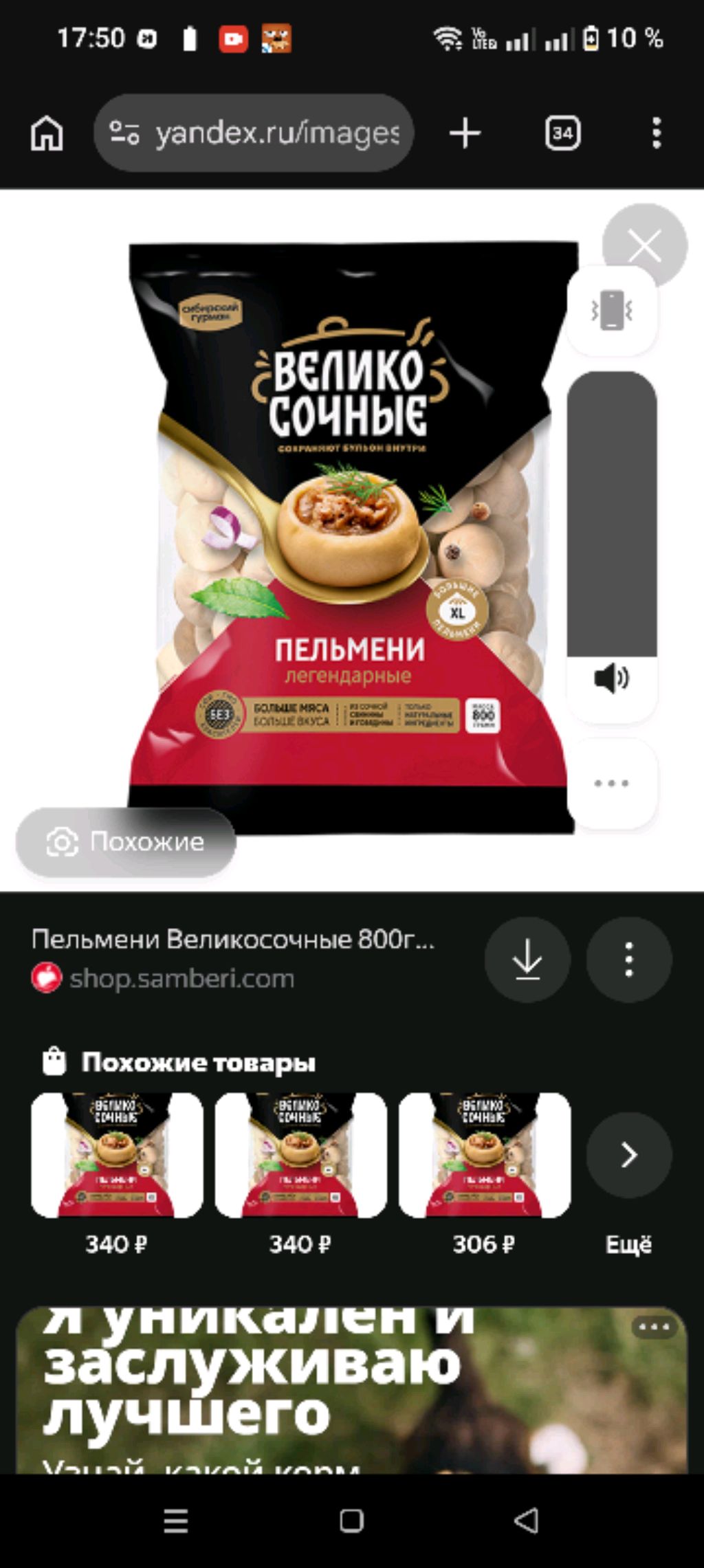Go back using the system back button

click(x=527, y=1521)
